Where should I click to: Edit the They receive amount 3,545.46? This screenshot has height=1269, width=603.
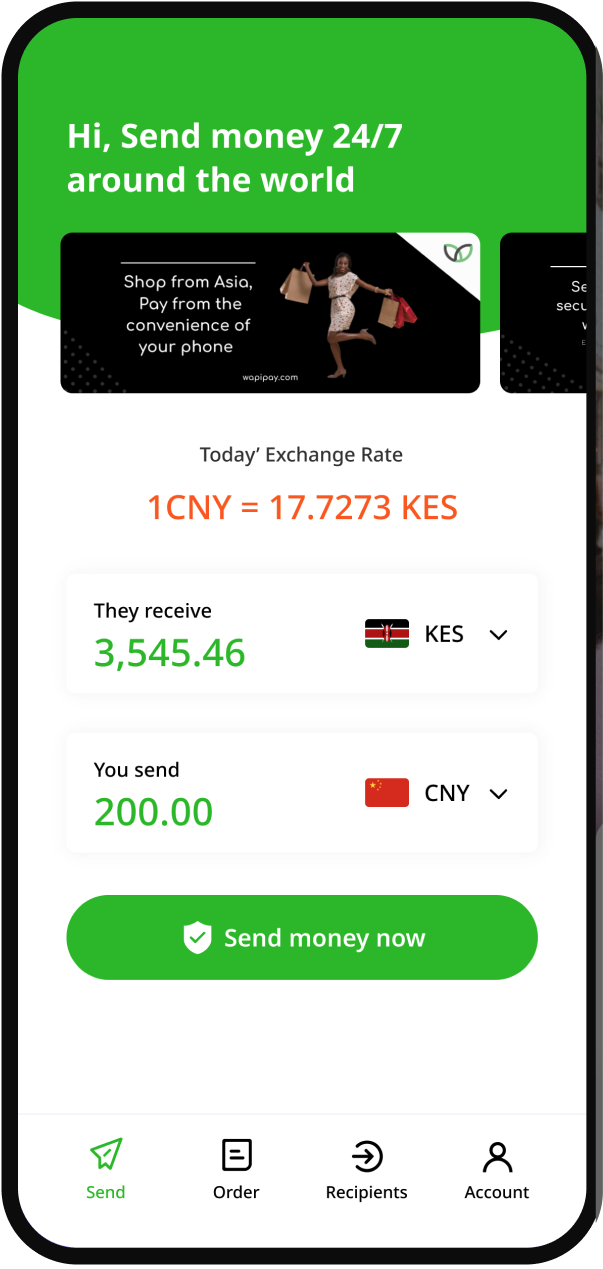(x=170, y=652)
